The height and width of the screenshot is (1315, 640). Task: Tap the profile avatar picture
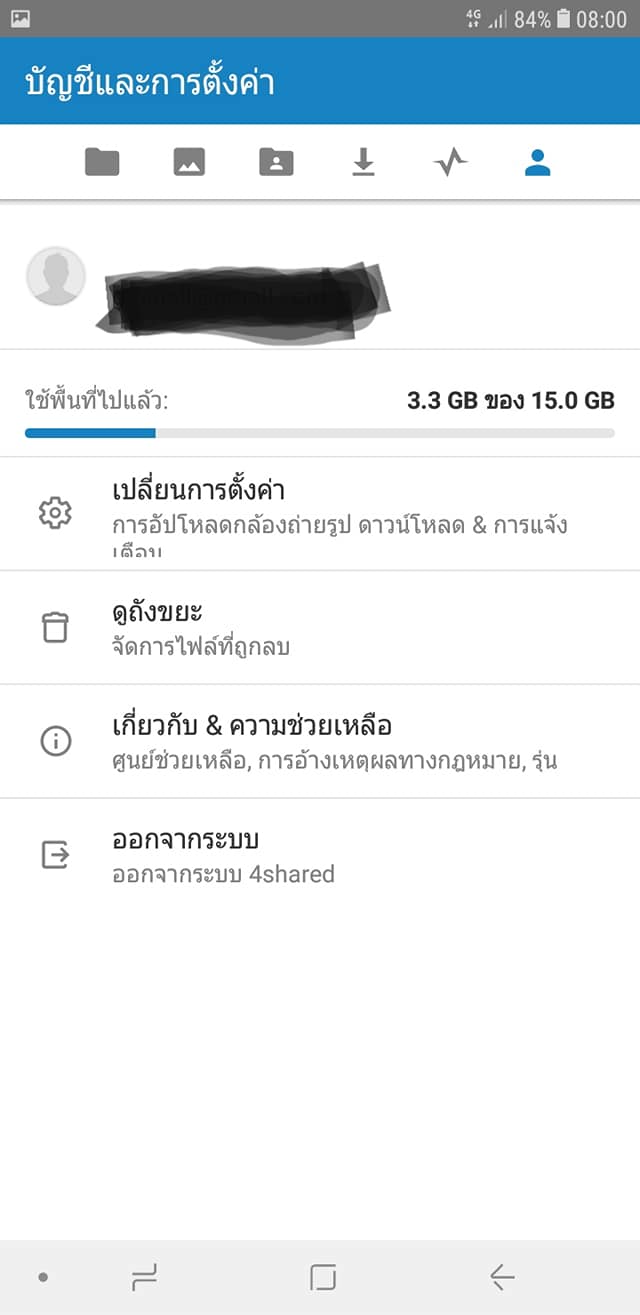click(56, 276)
